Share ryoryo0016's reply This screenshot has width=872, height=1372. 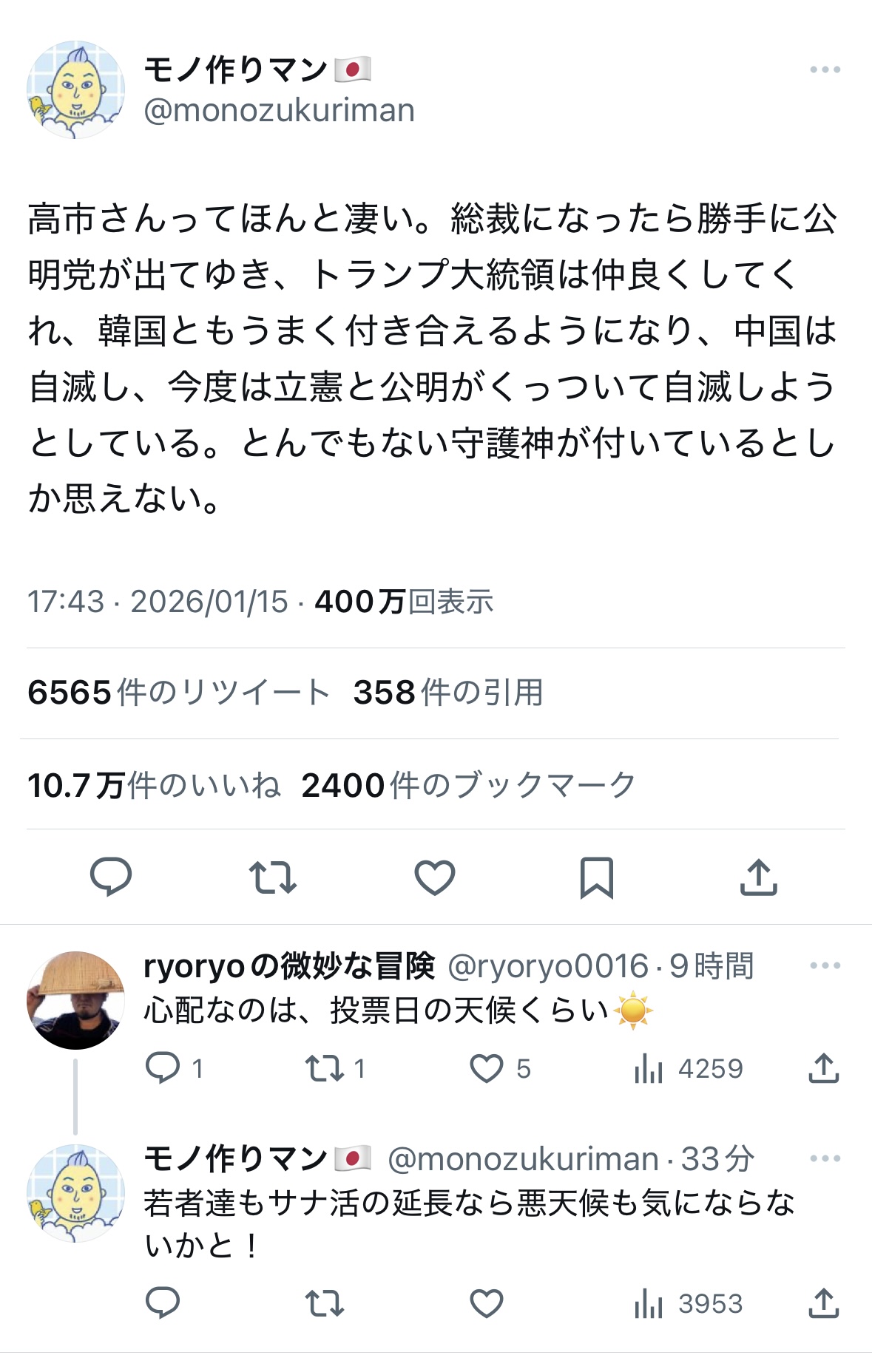click(x=823, y=1068)
